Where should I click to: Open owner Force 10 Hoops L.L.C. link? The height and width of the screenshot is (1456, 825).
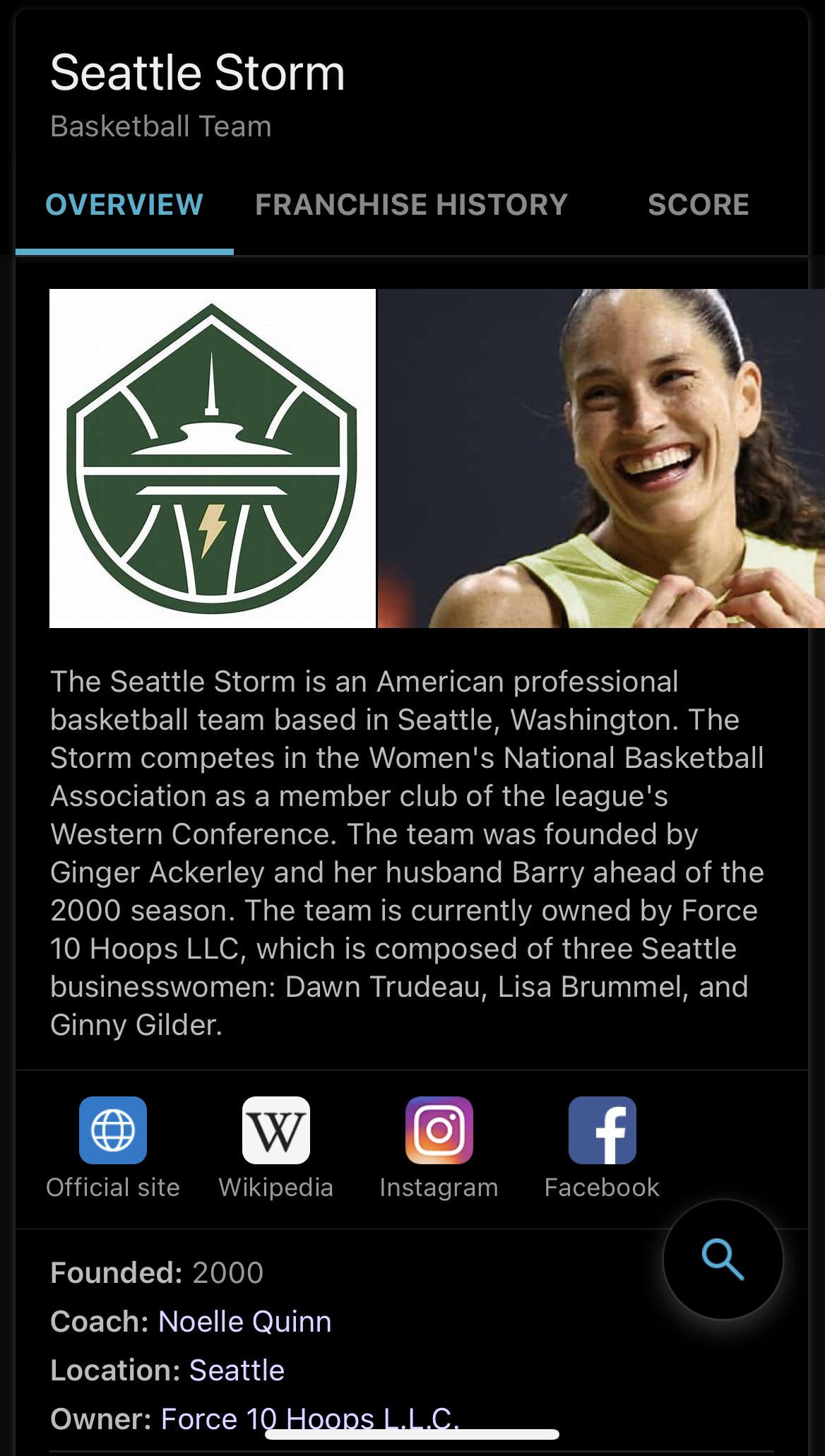click(x=310, y=1419)
